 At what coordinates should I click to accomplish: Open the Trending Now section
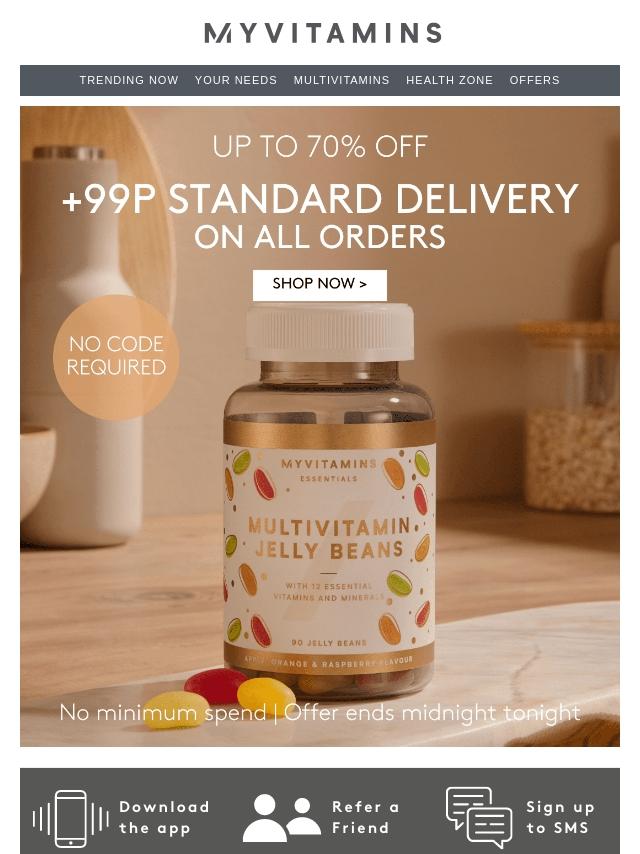pyautogui.click(x=129, y=80)
